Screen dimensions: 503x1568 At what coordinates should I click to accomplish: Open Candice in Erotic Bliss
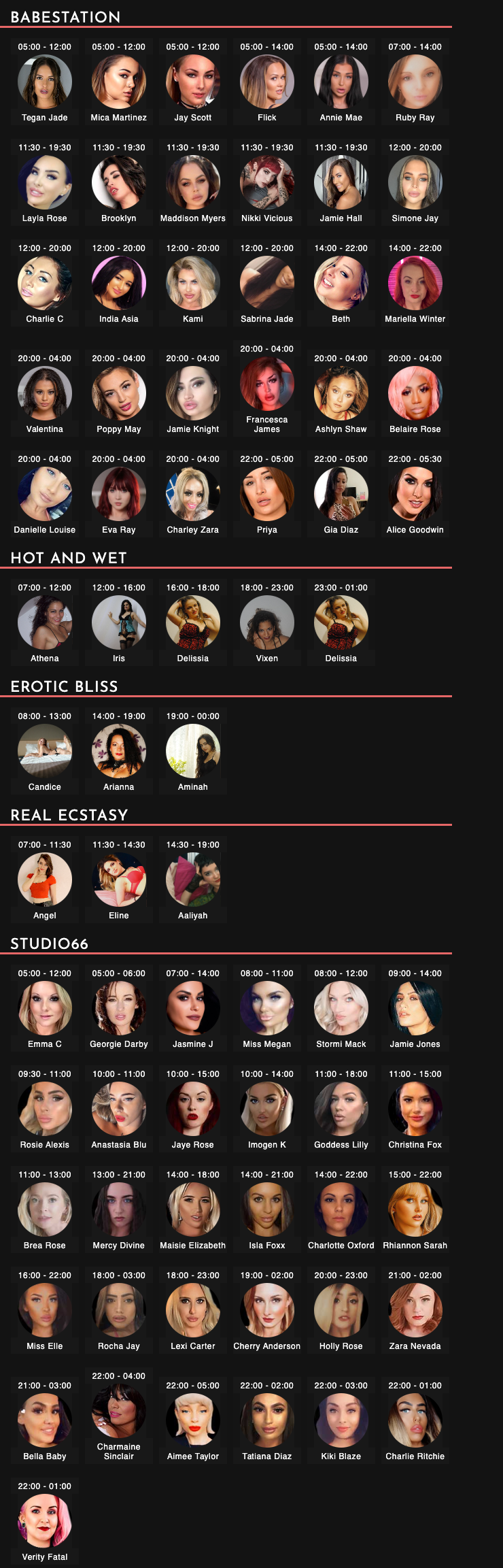tap(45, 752)
